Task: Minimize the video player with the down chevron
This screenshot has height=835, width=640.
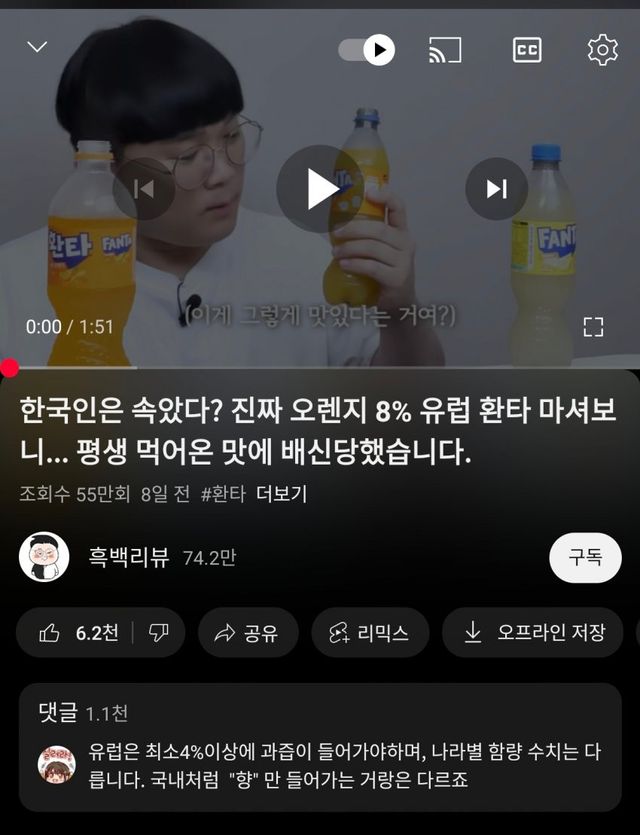Action: click(x=37, y=48)
